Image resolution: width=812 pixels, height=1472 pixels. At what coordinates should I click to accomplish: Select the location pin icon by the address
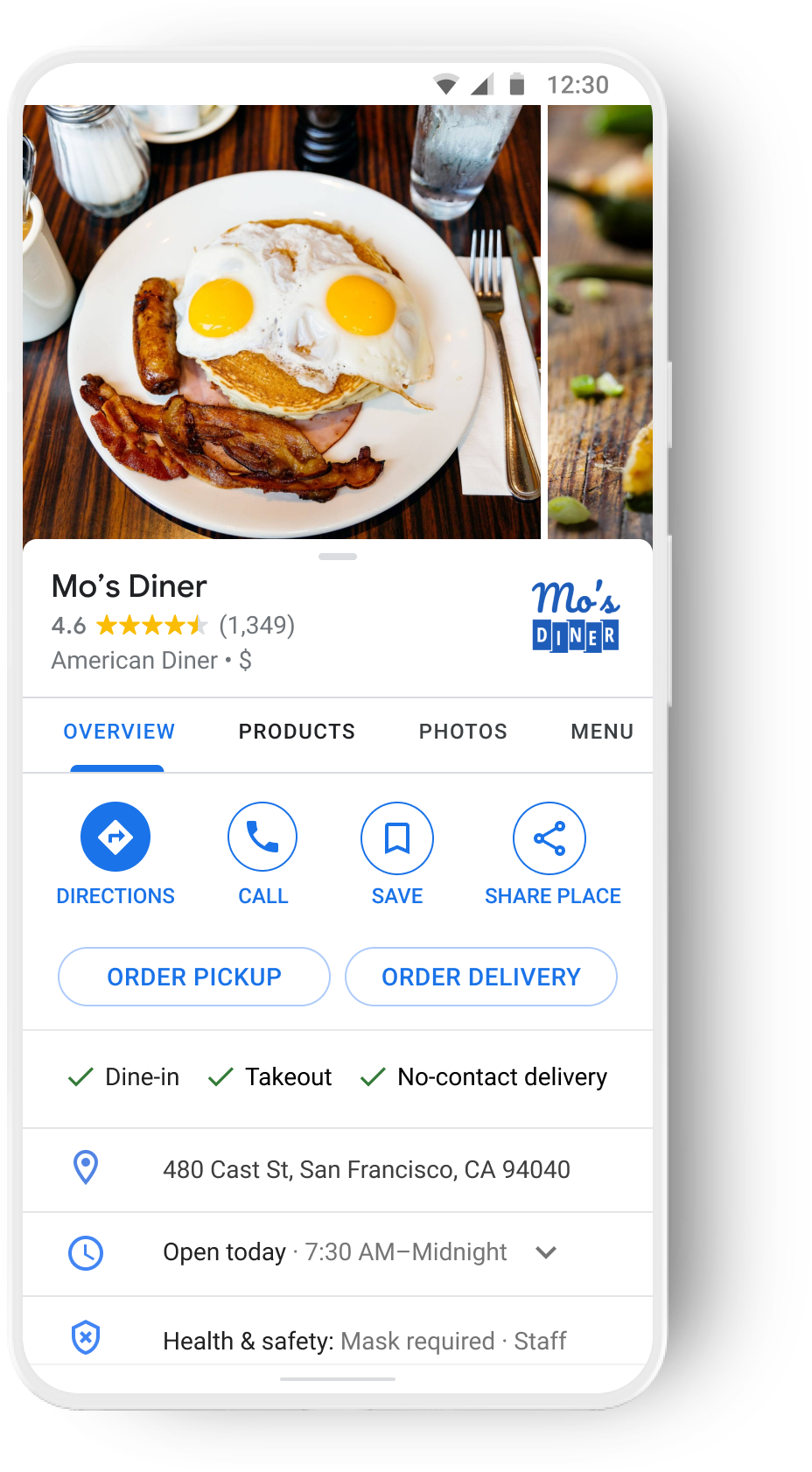[x=85, y=1168]
